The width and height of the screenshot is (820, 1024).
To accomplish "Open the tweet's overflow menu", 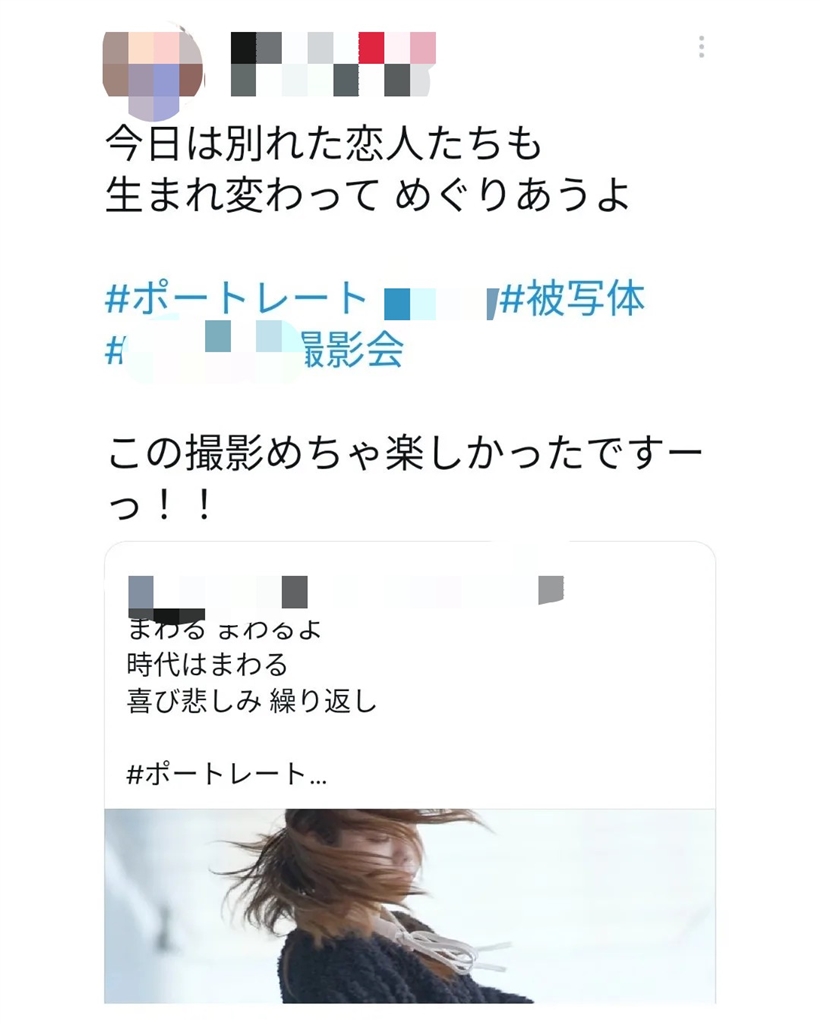I will tap(702, 47).
